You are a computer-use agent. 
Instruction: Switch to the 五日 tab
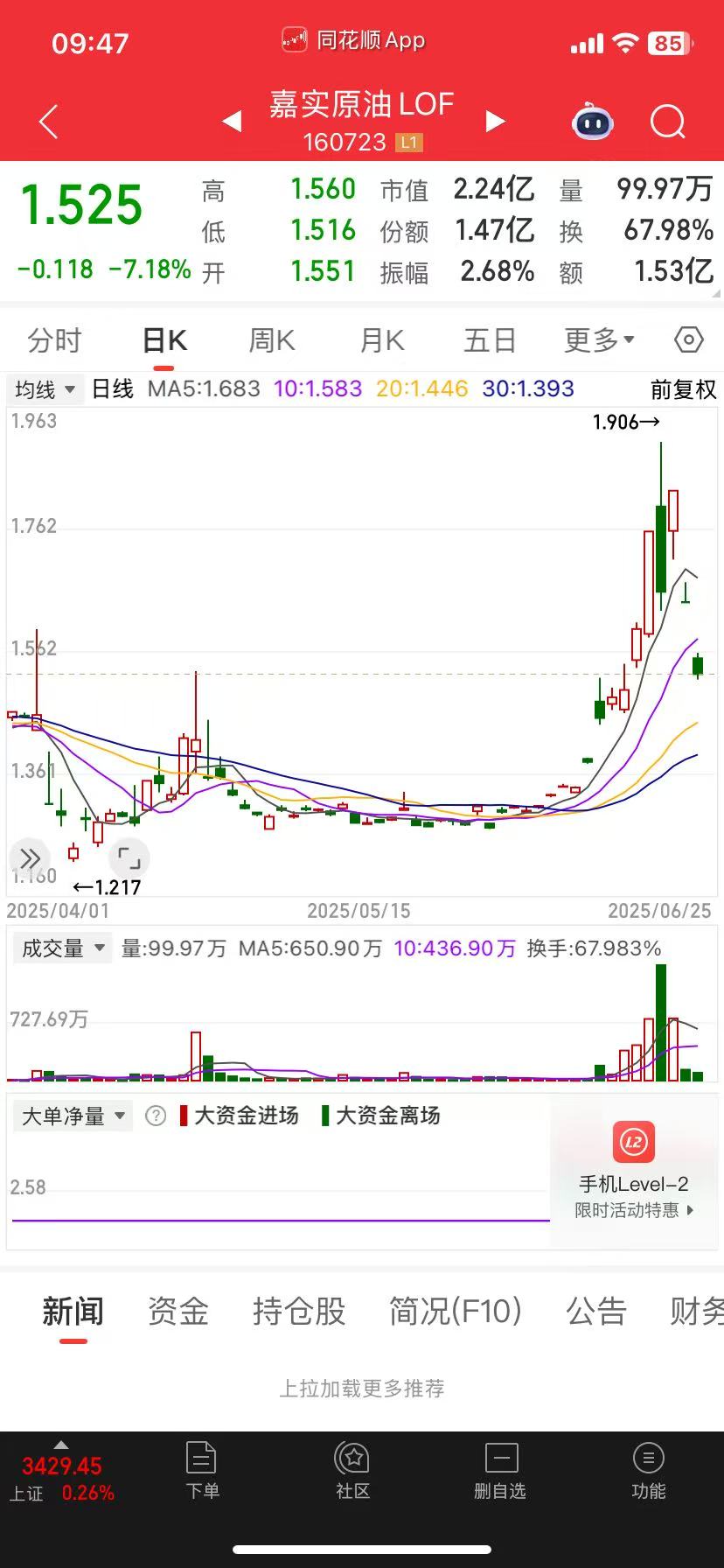(490, 340)
